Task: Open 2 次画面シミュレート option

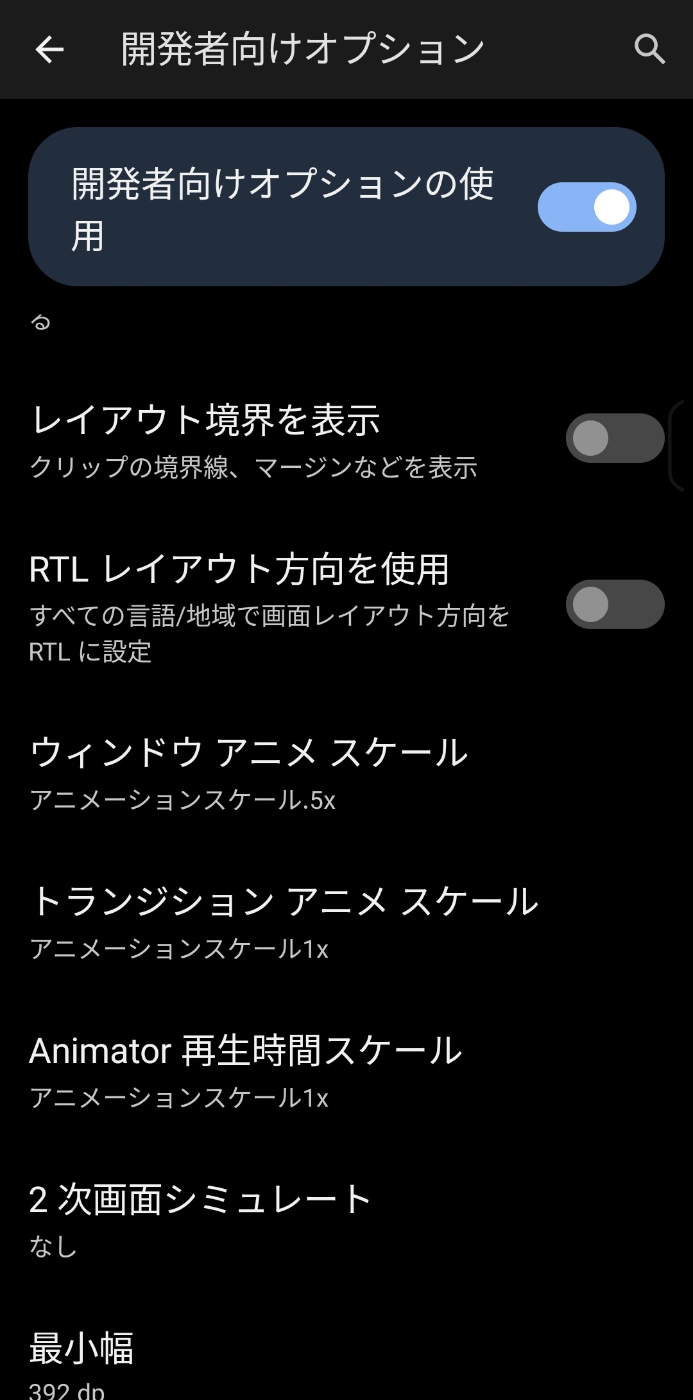Action: coord(346,1220)
